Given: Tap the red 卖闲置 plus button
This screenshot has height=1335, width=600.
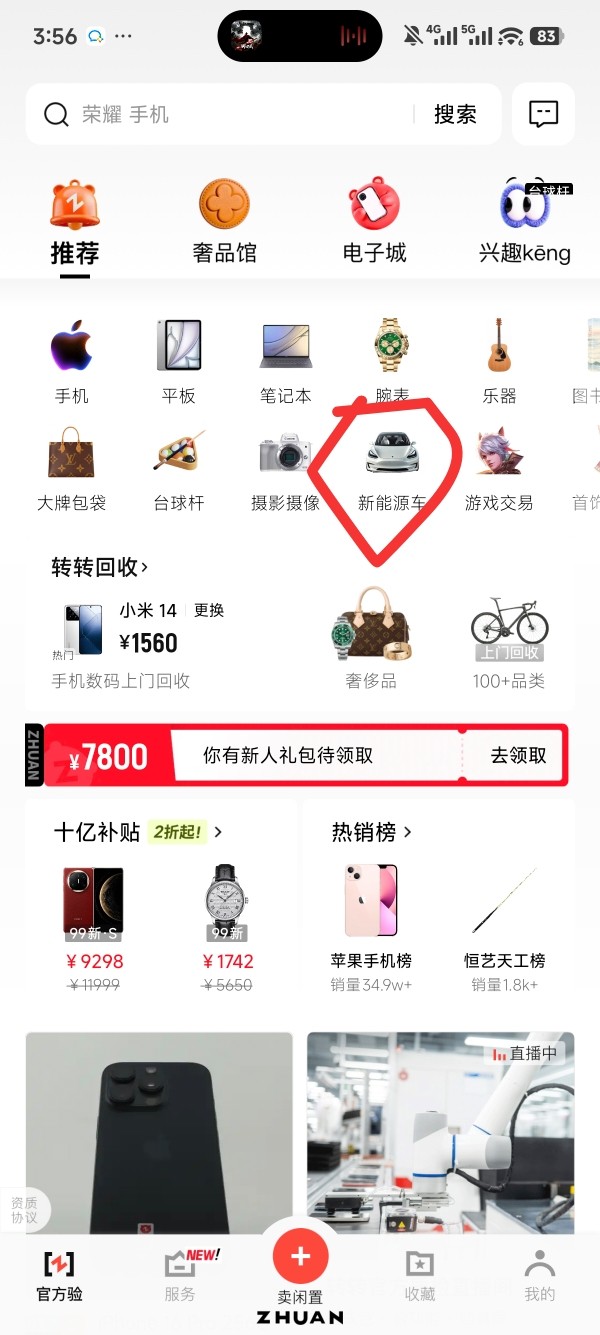Looking at the screenshot, I should [300, 1256].
